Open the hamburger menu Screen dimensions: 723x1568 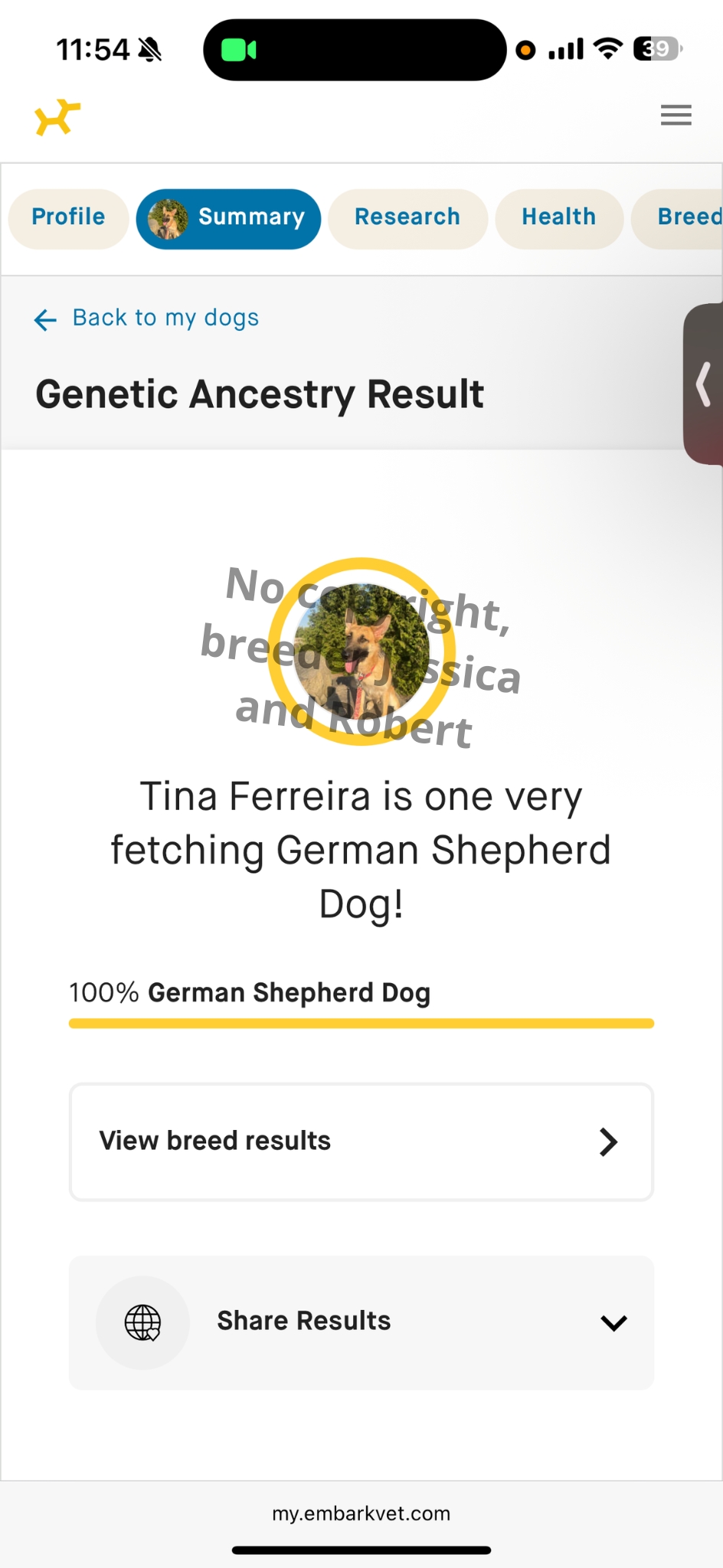click(x=676, y=115)
